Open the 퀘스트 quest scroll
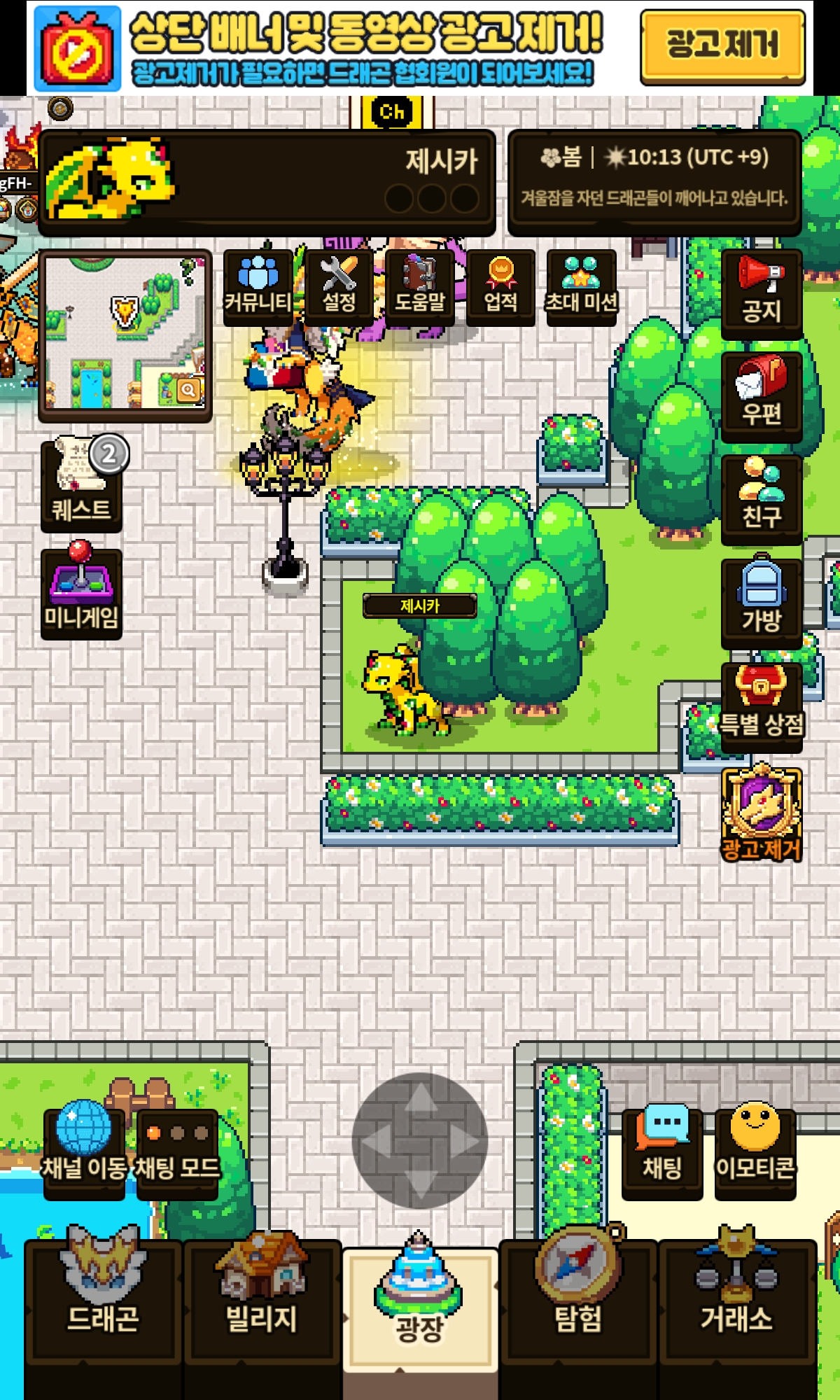 click(x=82, y=484)
